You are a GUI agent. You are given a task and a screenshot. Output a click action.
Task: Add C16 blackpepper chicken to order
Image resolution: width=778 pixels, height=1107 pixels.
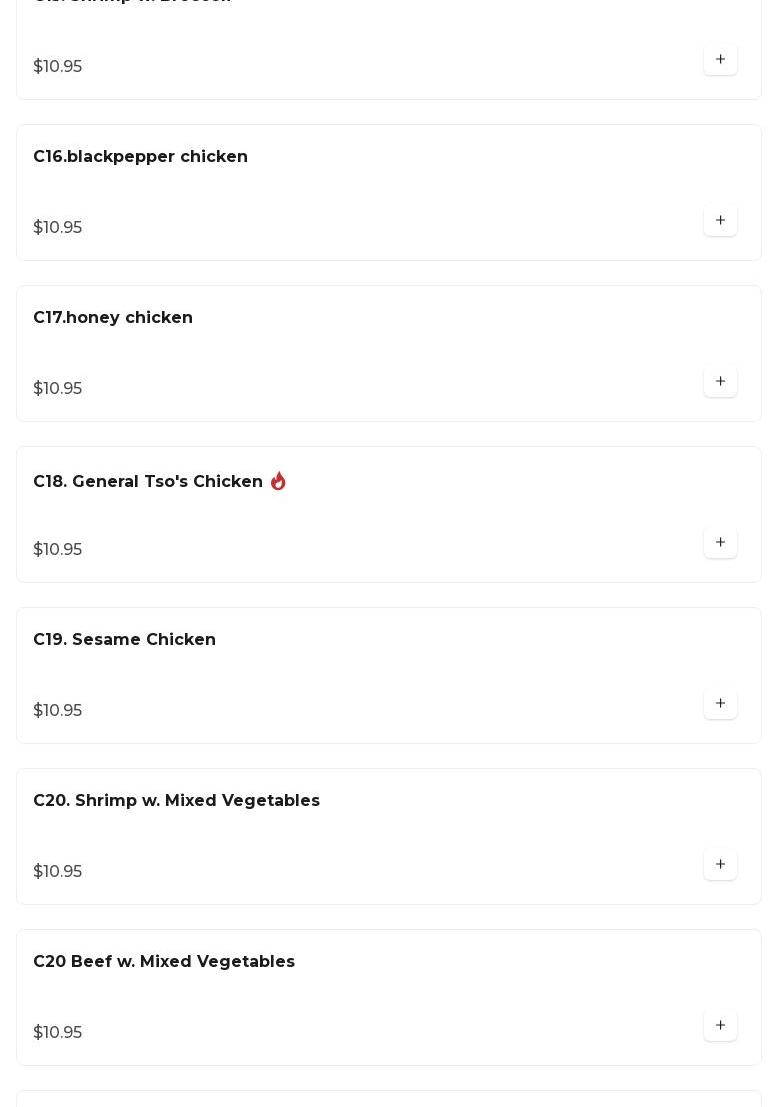point(720,220)
